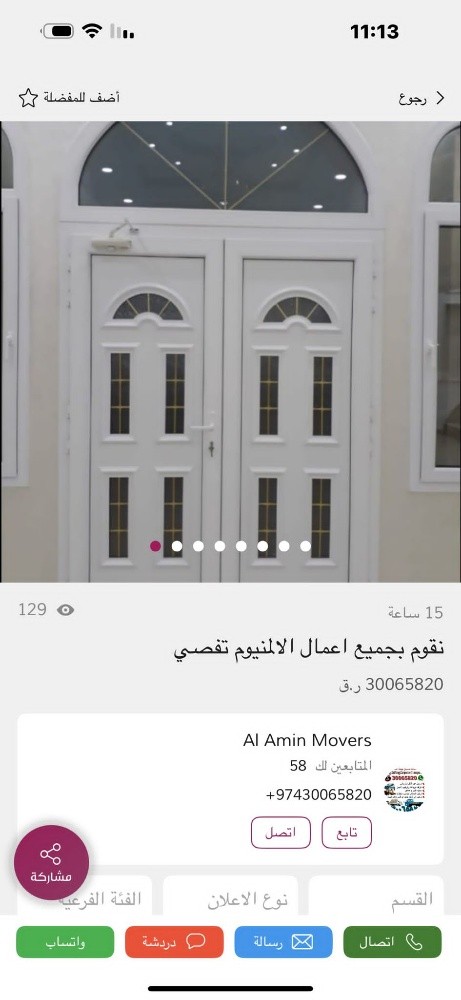
Task: Start a chat with the دردشة button
Action: coord(174,942)
